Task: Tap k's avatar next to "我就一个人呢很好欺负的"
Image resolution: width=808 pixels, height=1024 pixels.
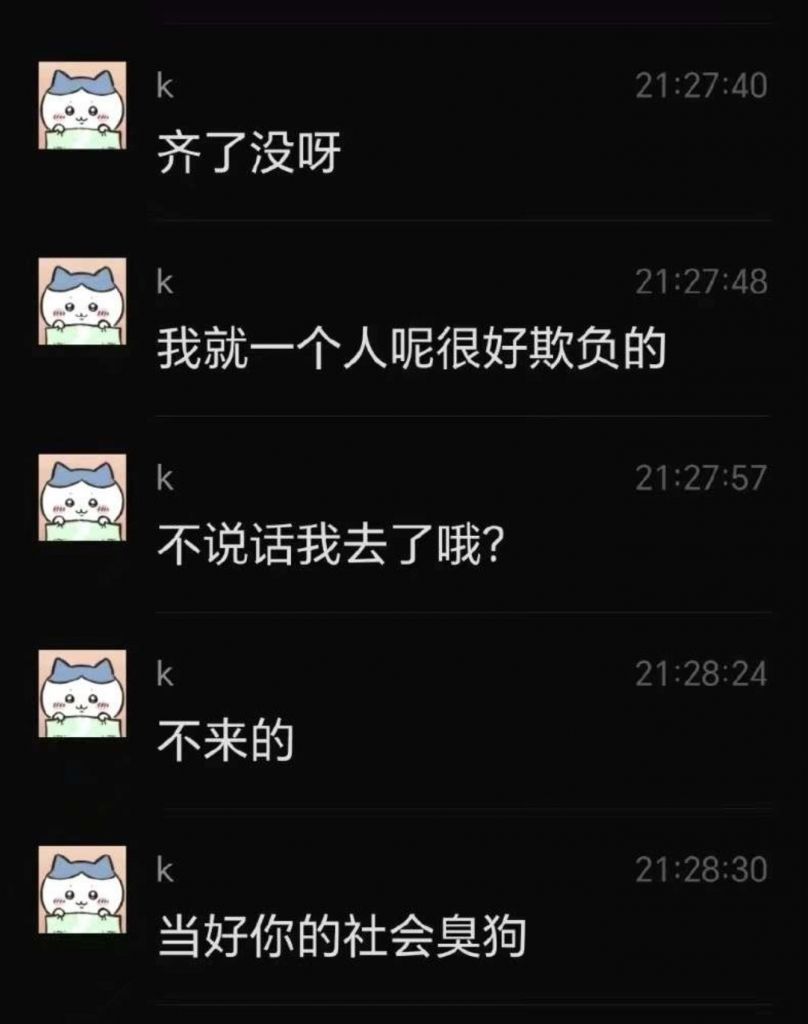Action: coord(83,302)
